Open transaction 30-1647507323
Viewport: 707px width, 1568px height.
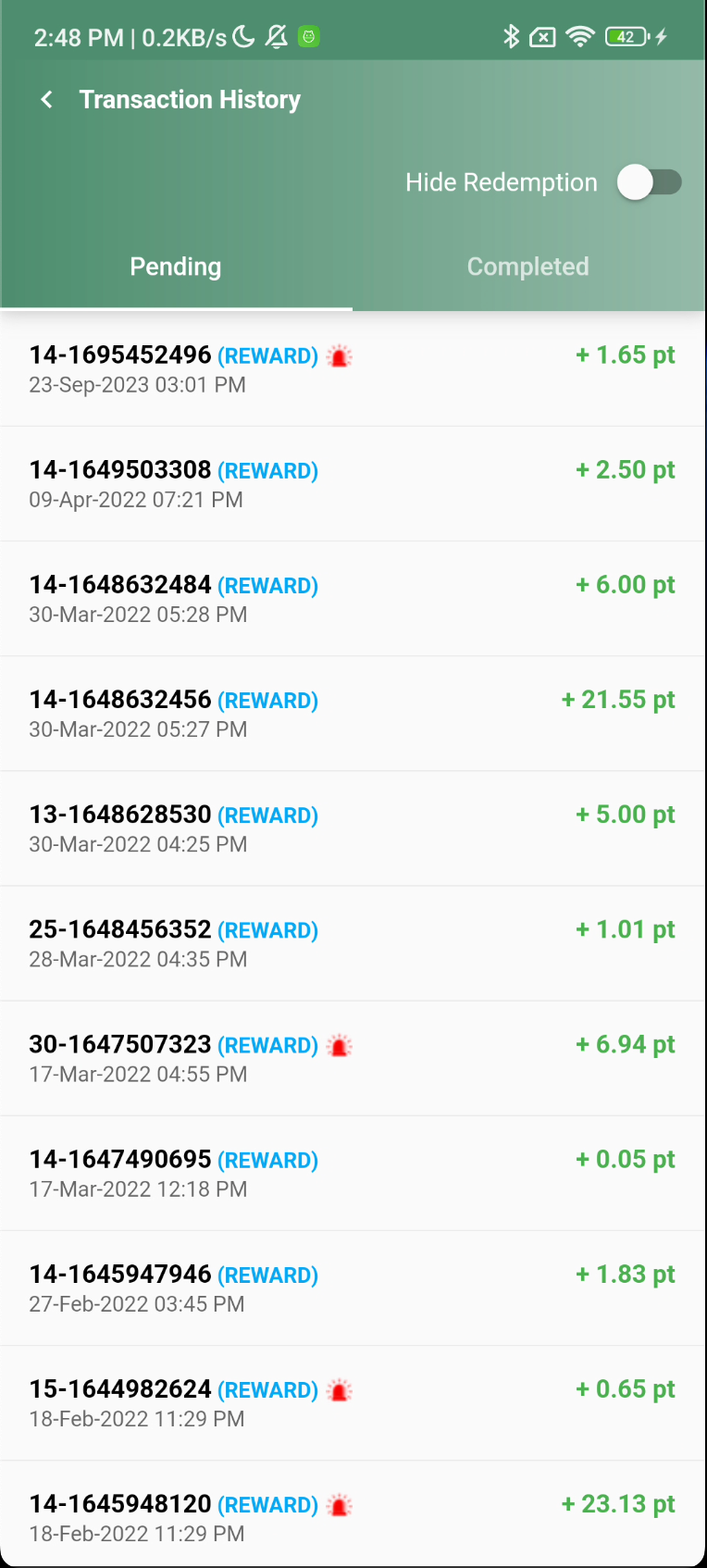coord(353,1058)
